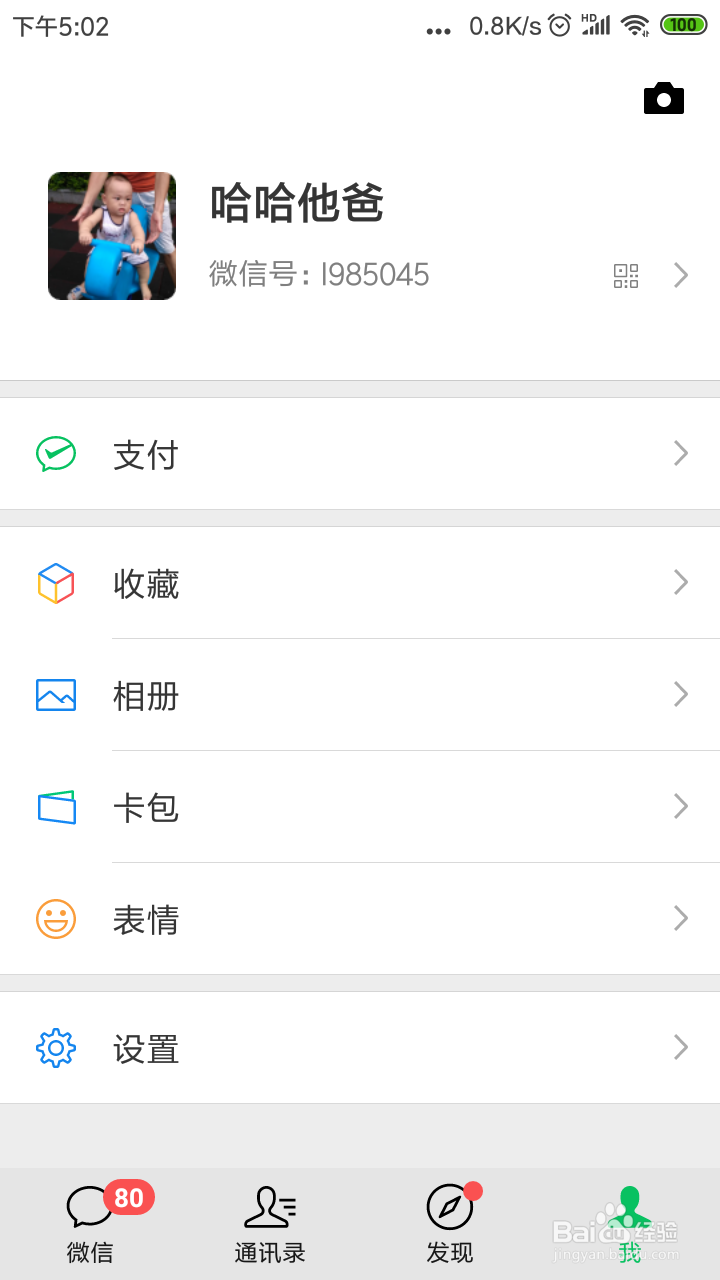Viewport: 720px width, 1280px height.
Task: Switch to the 通讯录 contacts tab
Action: pyautogui.click(x=270, y=1224)
